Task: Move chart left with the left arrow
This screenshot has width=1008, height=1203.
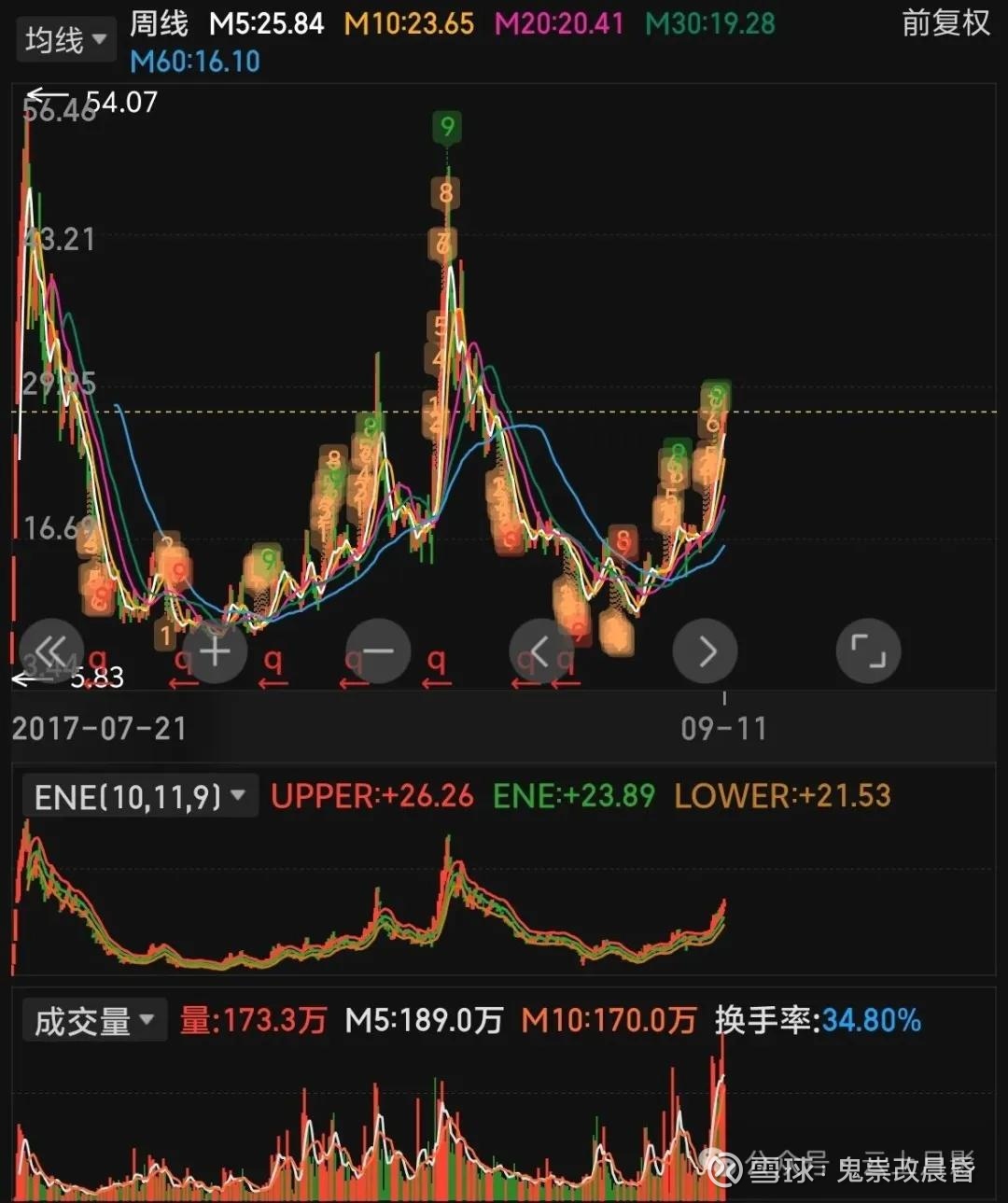Action: [541, 650]
